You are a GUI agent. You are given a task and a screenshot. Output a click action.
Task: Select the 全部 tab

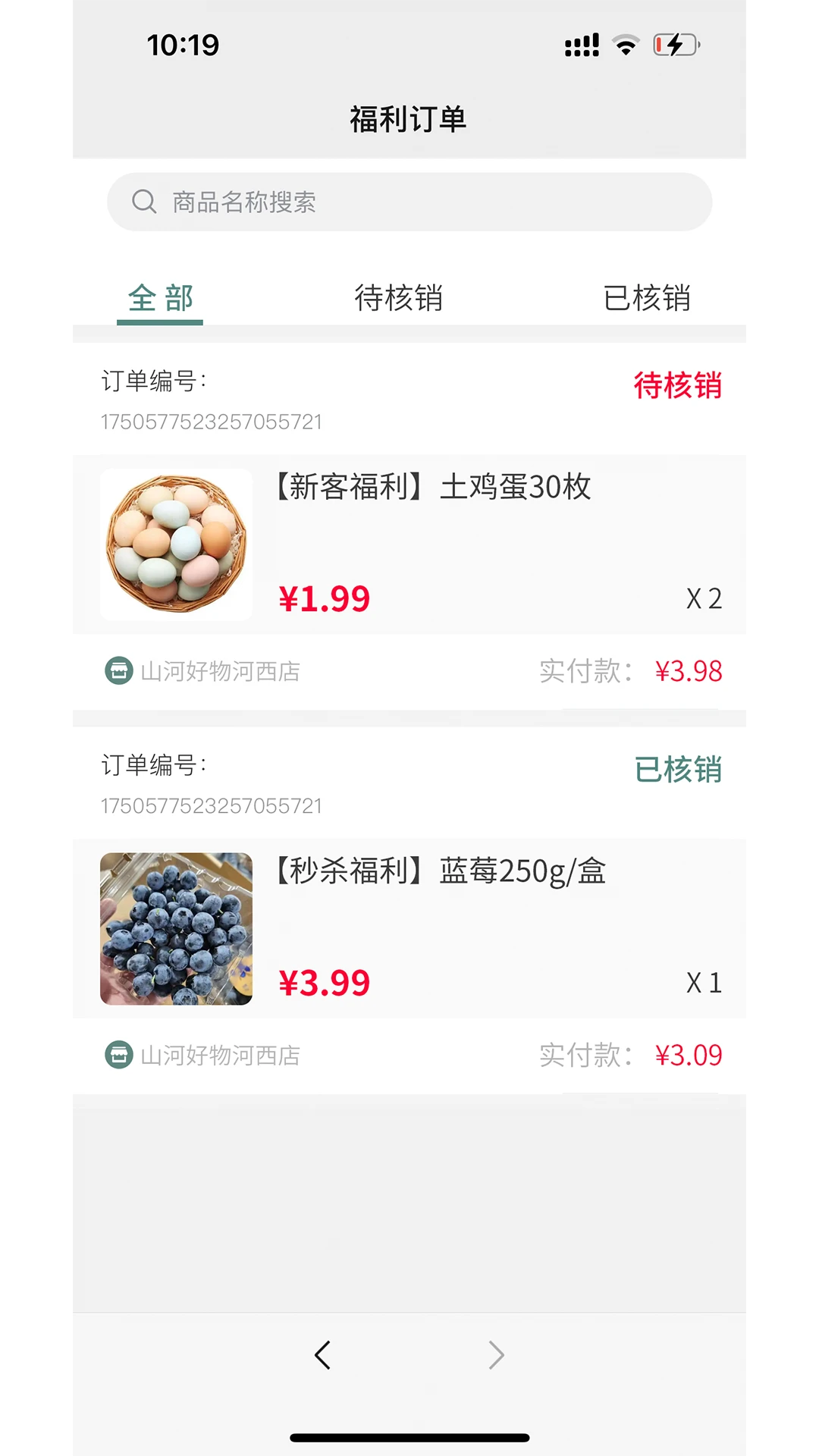click(x=159, y=298)
